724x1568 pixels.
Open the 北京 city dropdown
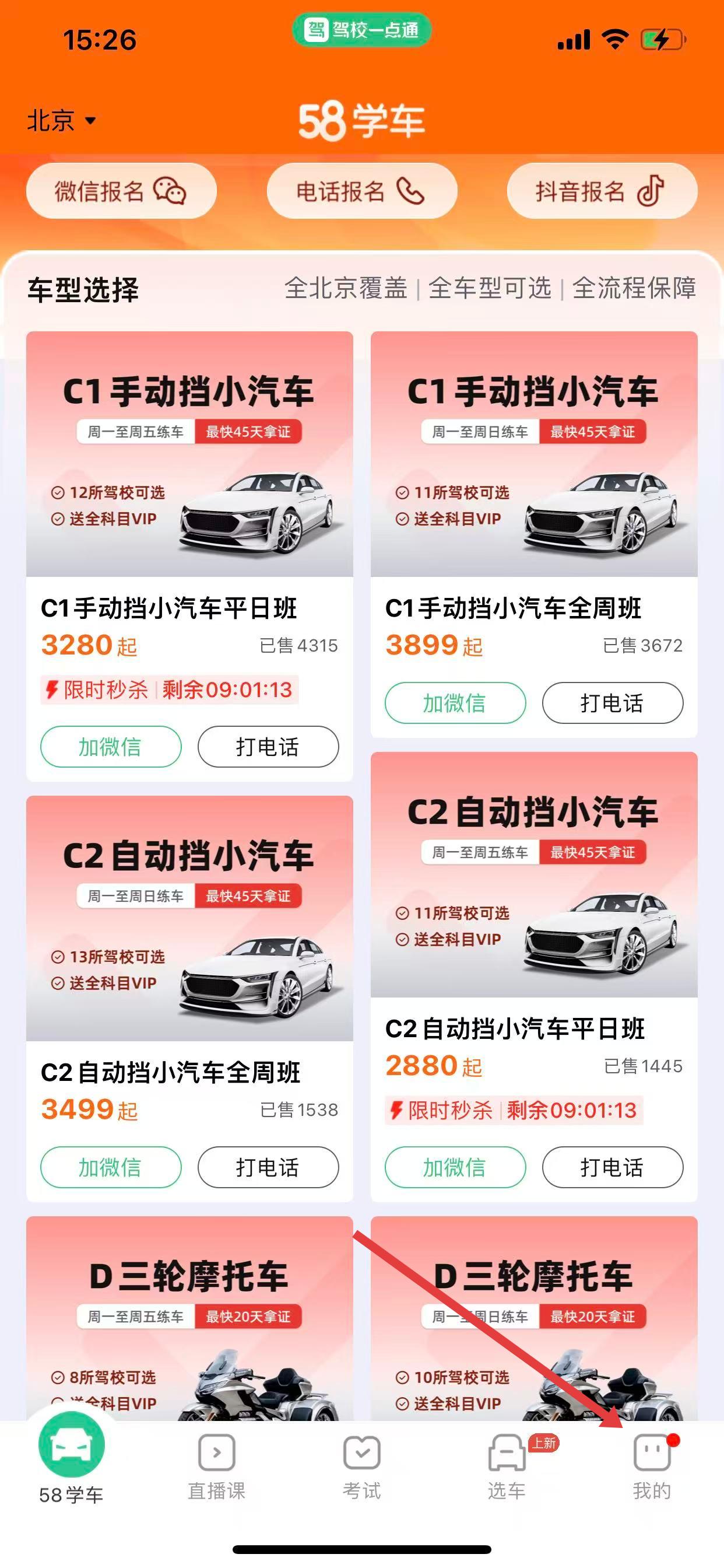point(61,121)
